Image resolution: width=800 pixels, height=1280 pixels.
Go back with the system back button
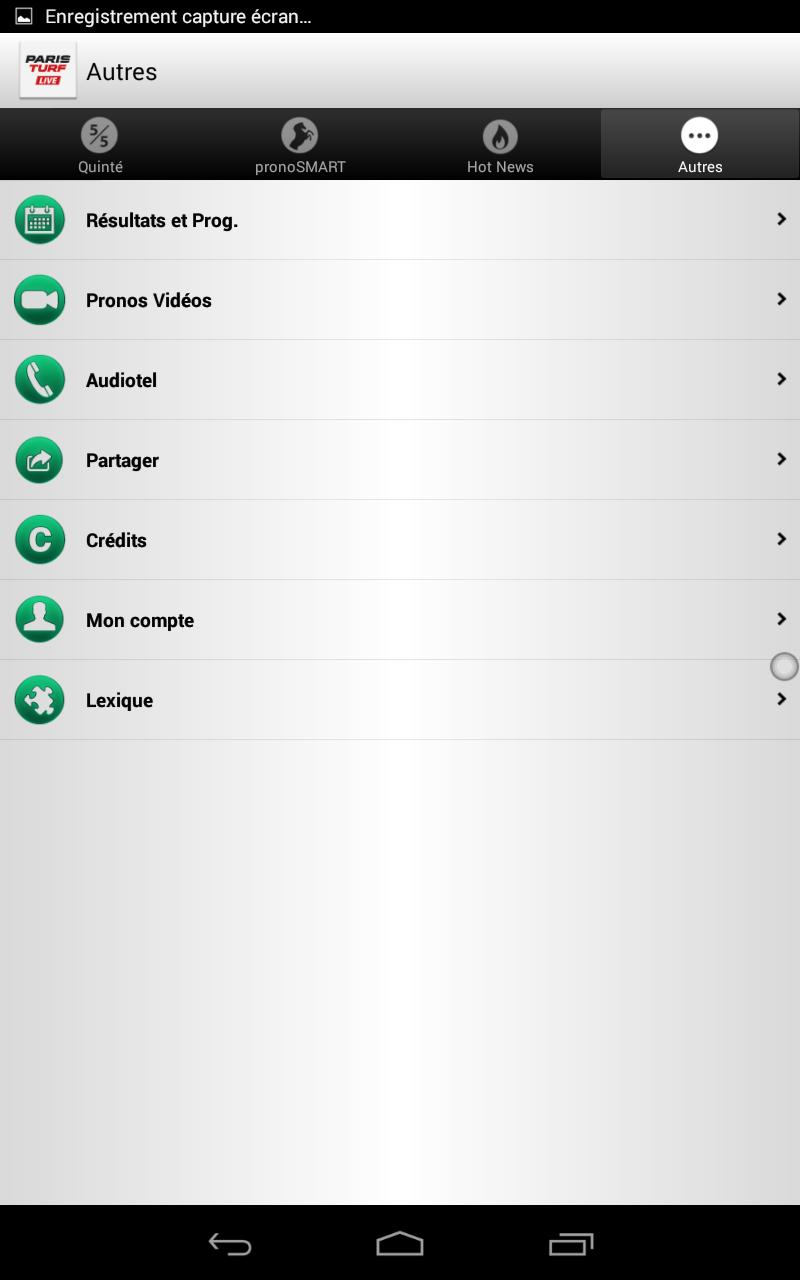pos(230,1244)
